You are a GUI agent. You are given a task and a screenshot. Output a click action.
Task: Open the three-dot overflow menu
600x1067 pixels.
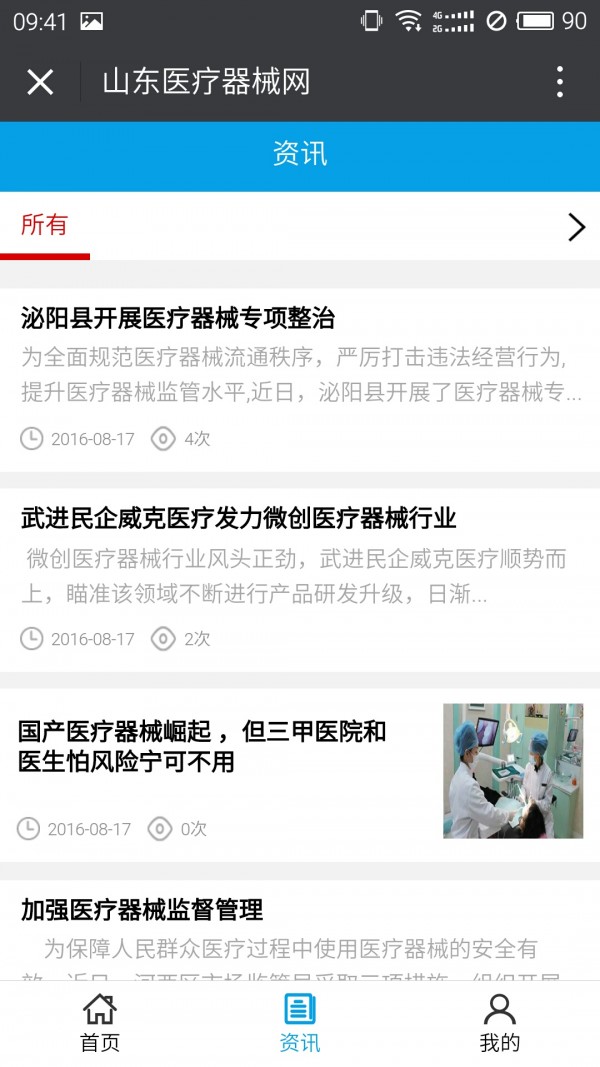tap(559, 82)
